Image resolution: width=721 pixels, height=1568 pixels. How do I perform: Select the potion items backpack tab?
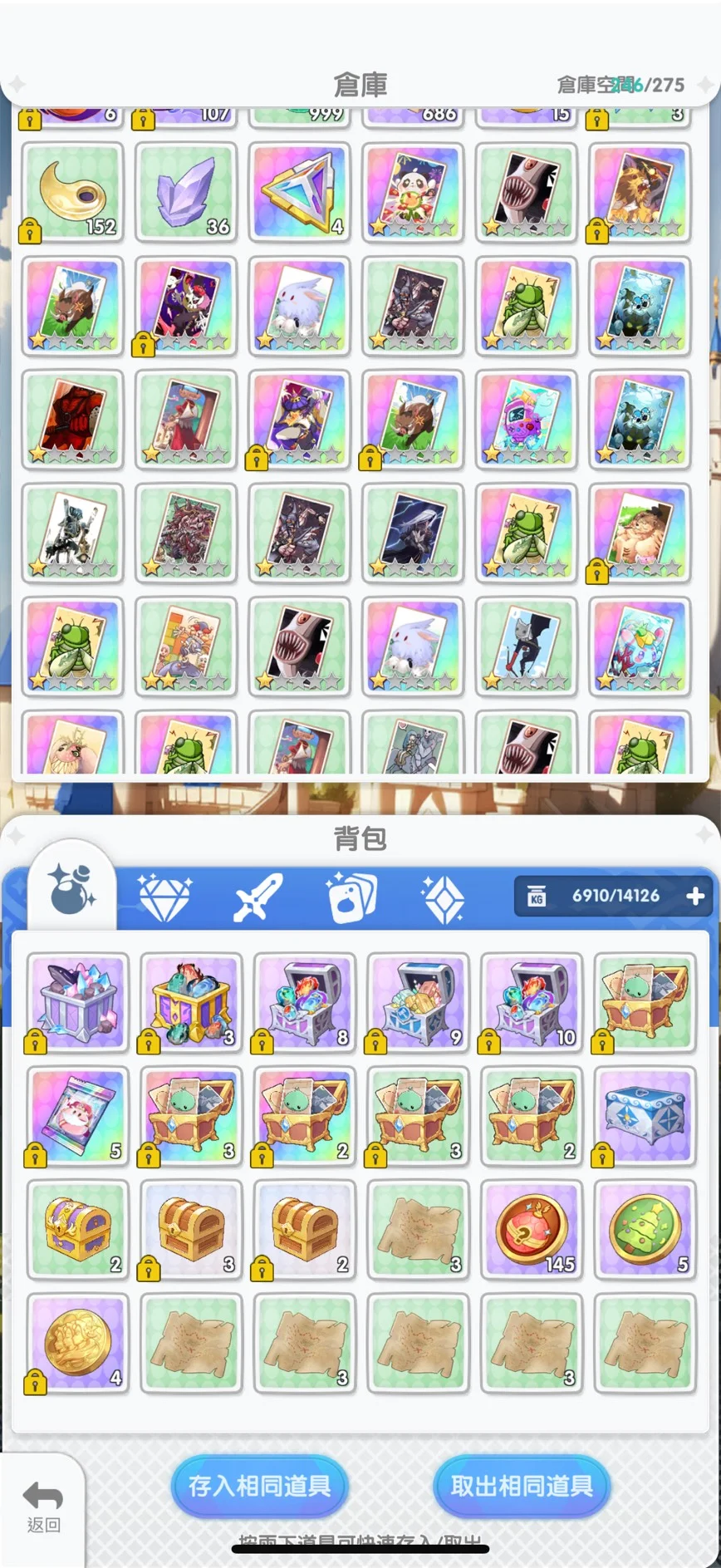(x=72, y=889)
